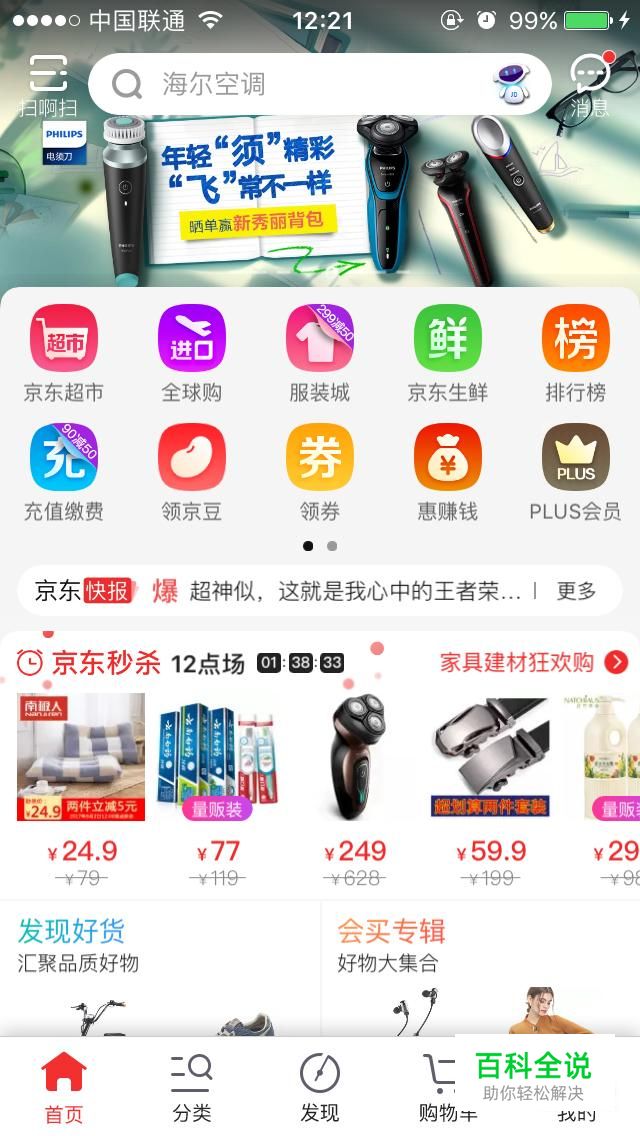Open the 扫啊扫 scanner

(x=47, y=85)
